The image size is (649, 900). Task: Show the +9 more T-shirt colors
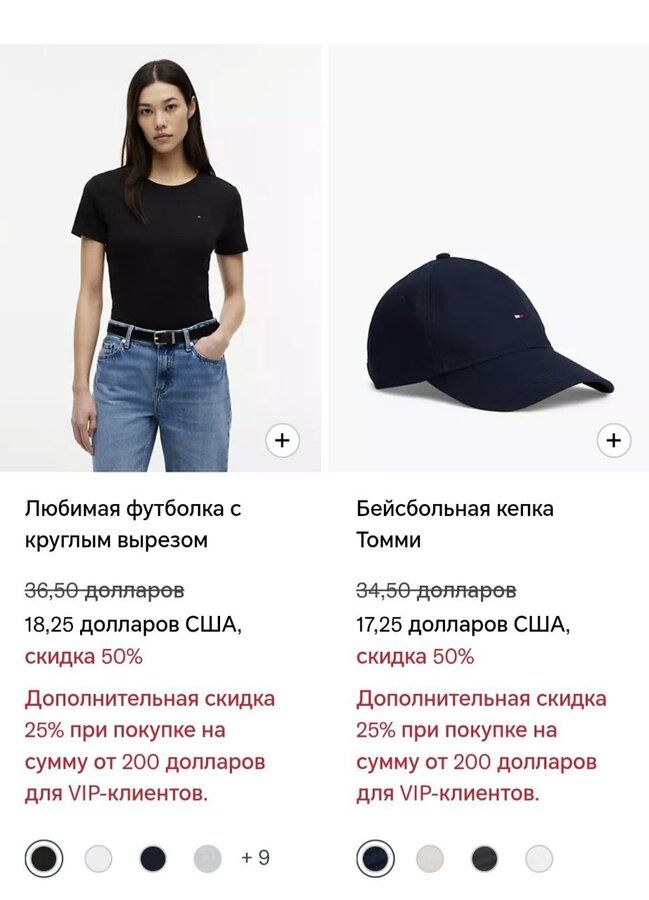point(255,858)
